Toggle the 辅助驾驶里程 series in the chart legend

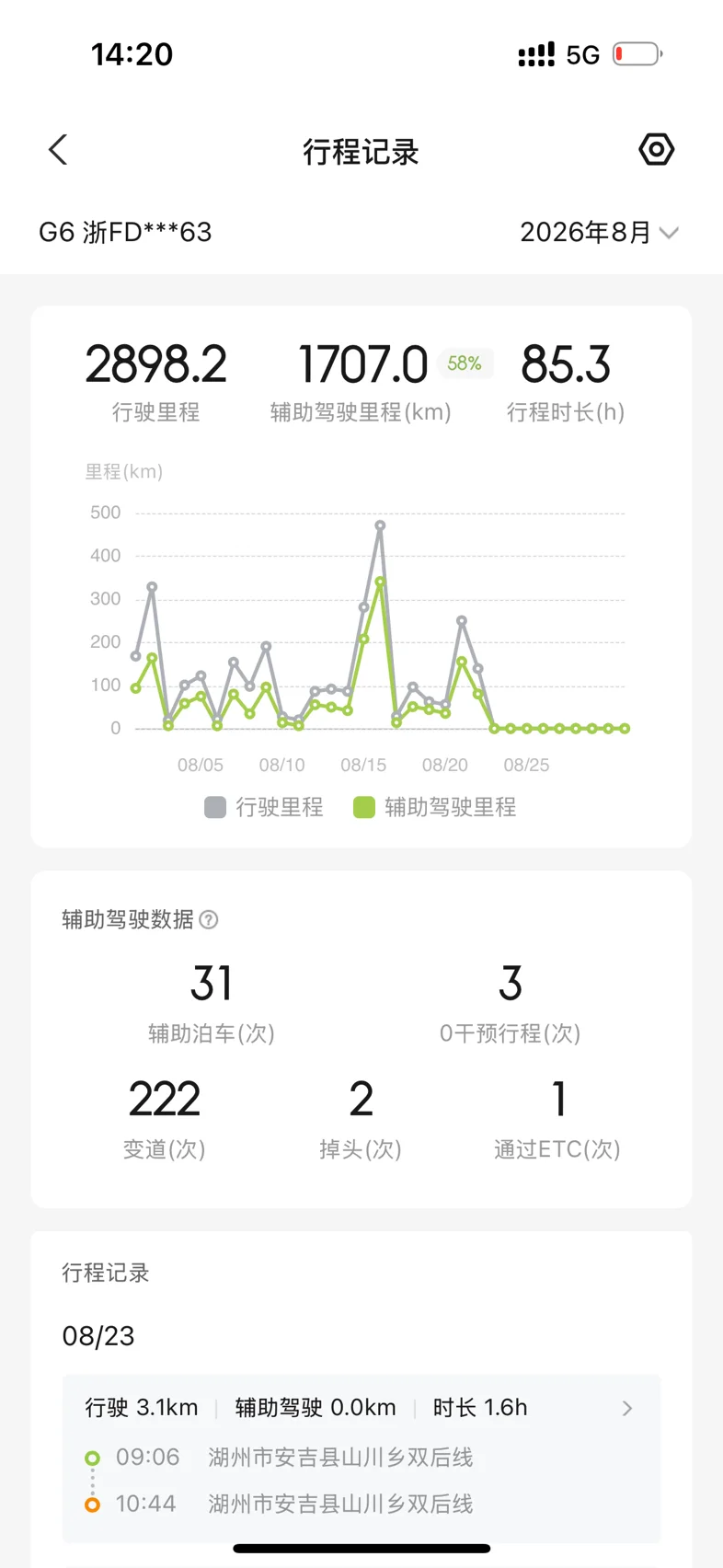click(435, 807)
